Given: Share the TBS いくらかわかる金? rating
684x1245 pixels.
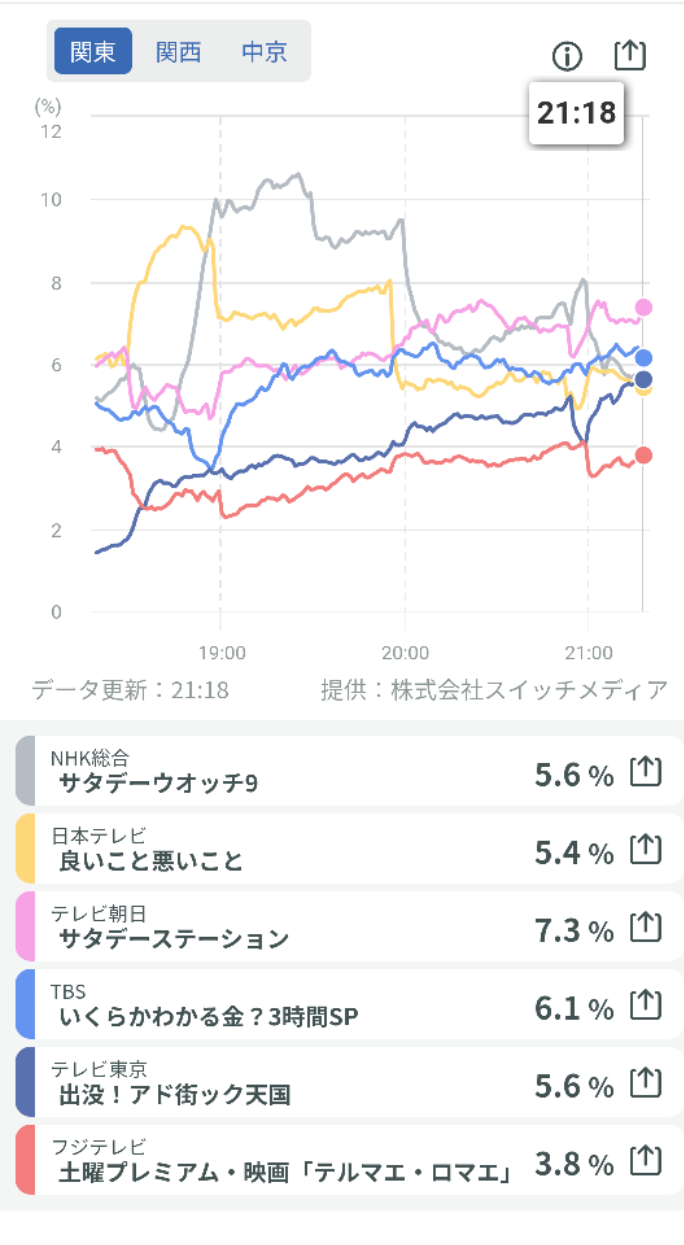Looking at the screenshot, I should [646, 1006].
